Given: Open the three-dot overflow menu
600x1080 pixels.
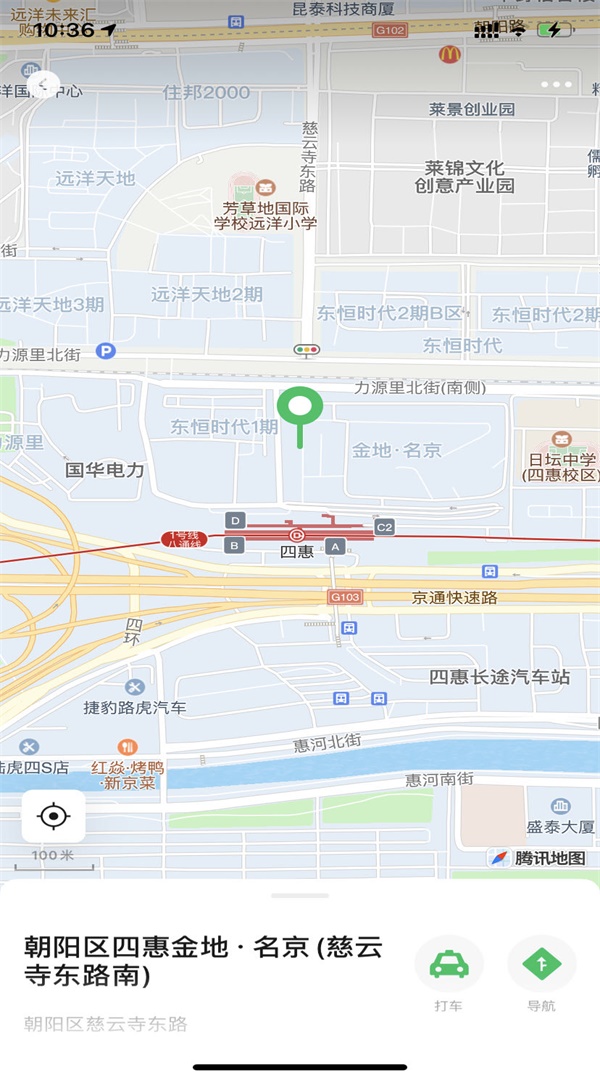Looking at the screenshot, I should (x=556, y=85).
